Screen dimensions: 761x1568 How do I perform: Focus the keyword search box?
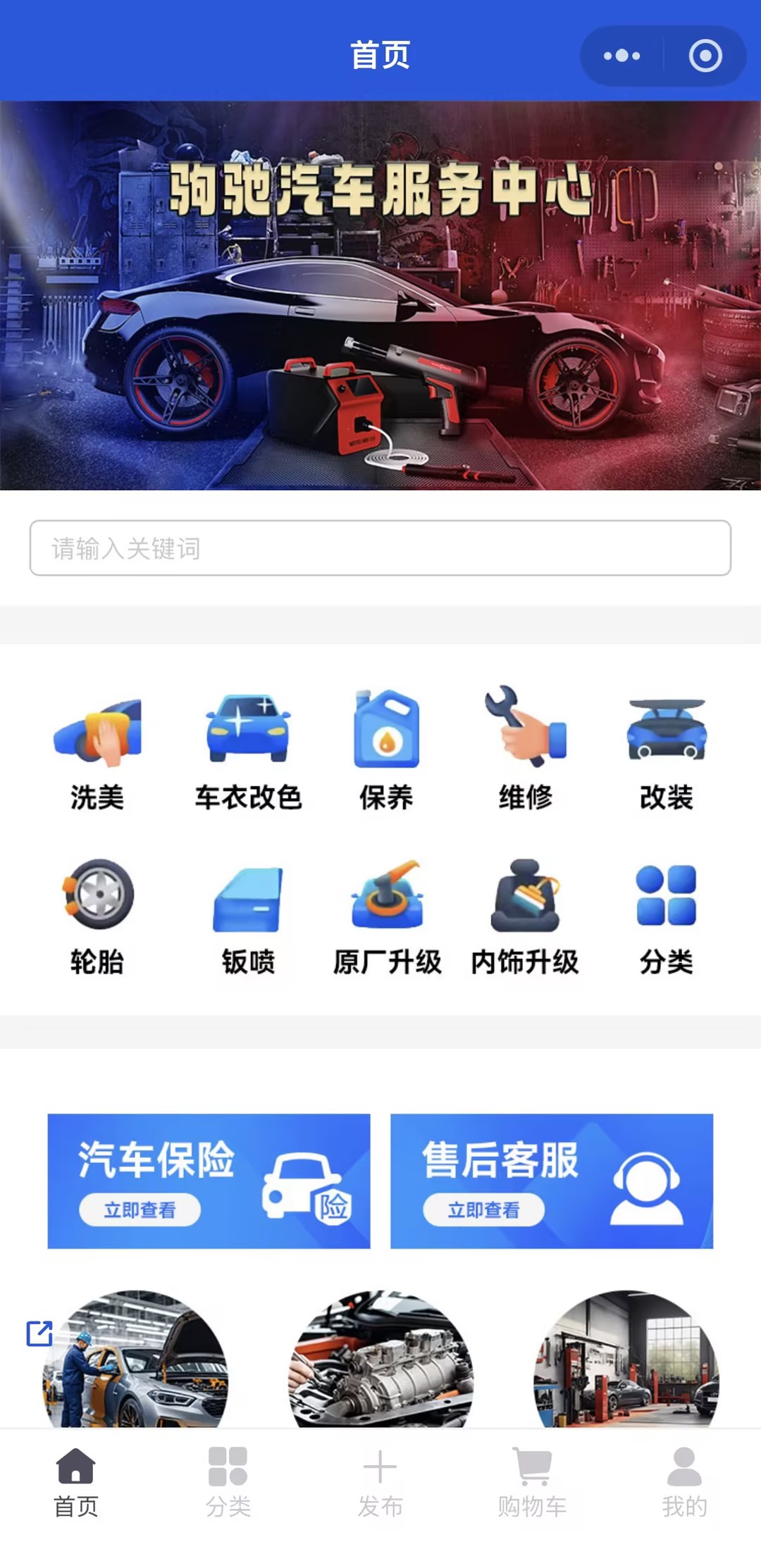[x=380, y=548]
